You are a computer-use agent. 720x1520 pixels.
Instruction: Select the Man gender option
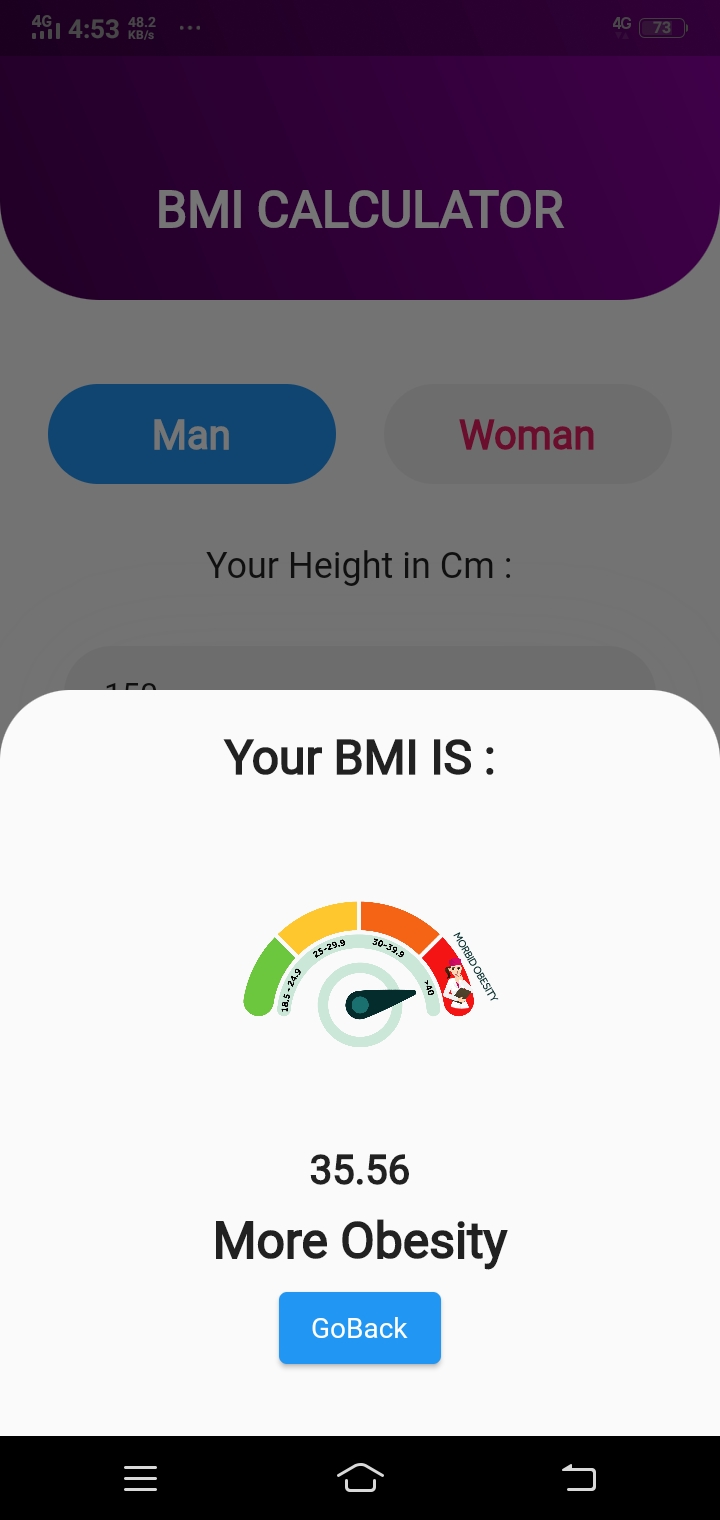coord(191,434)
